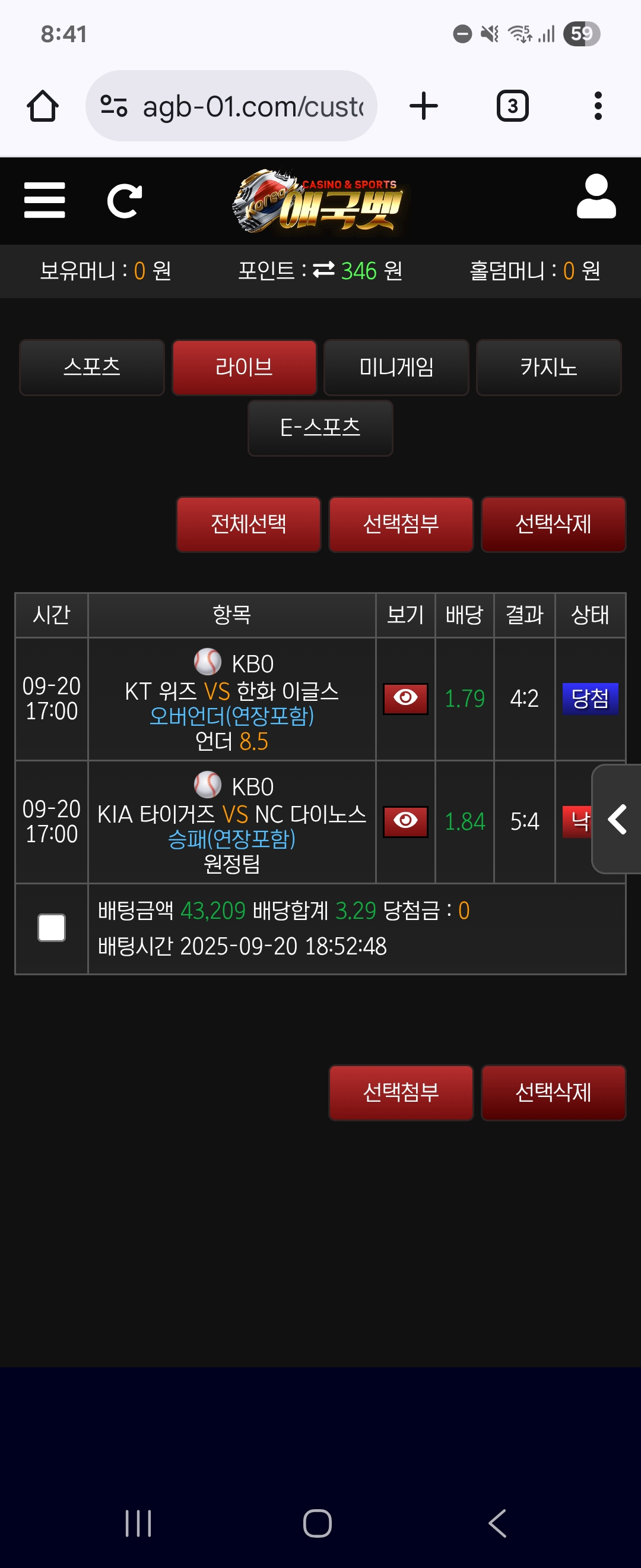Check the bet slip selection checkbox
Image resolution: width=641 pixels, height=1568 pixels.
point(52,928)
